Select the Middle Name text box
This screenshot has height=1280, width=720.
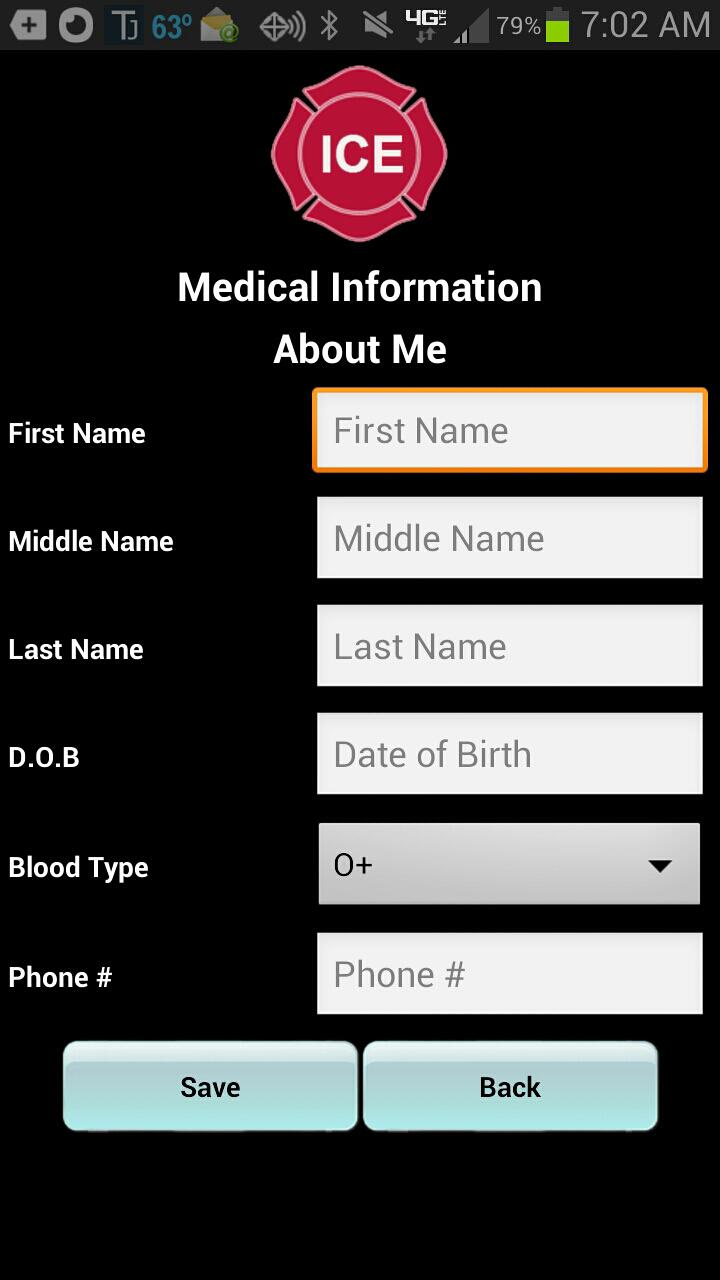[510, 538]
